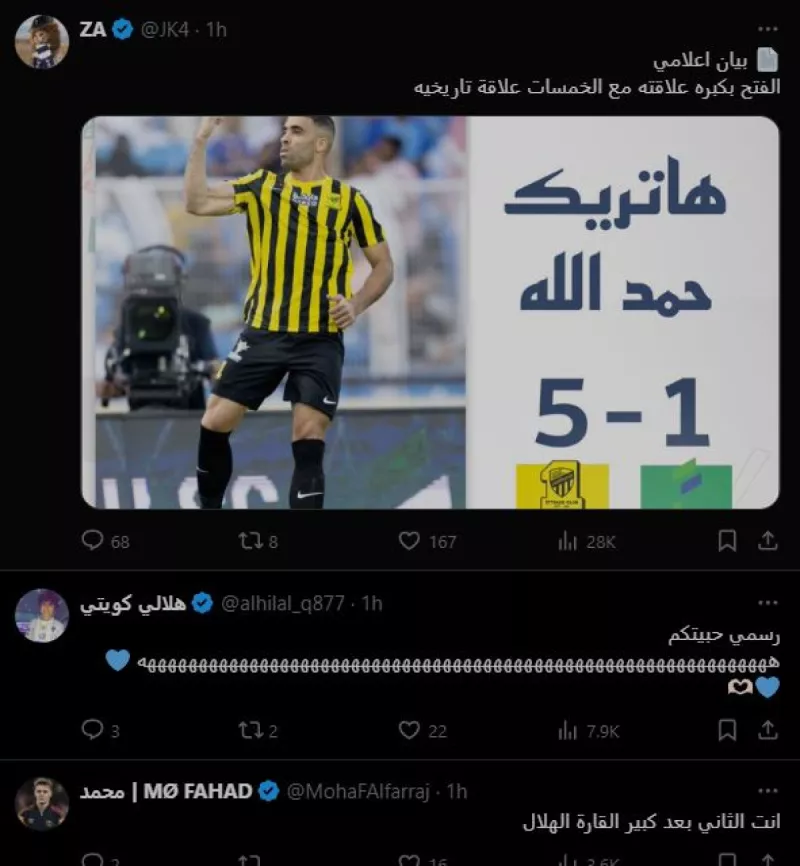
Task: Open overflow menu on @alhilal_q877 reply
Action: pyautogui.click(x=767, y=603)
